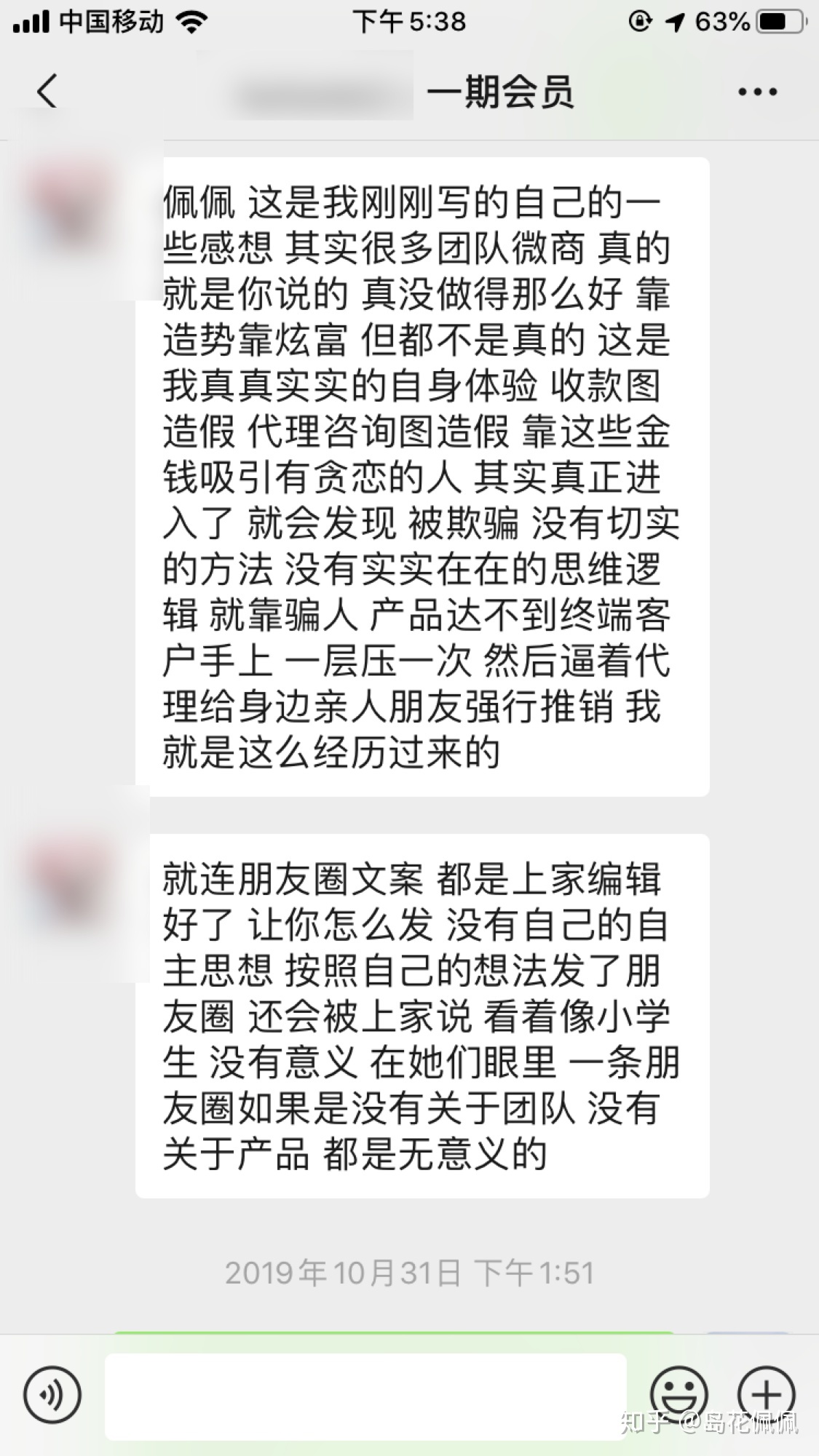819x1456 pixels.
Task: Open the plus attachments menu
Action: pos(766,1394)
